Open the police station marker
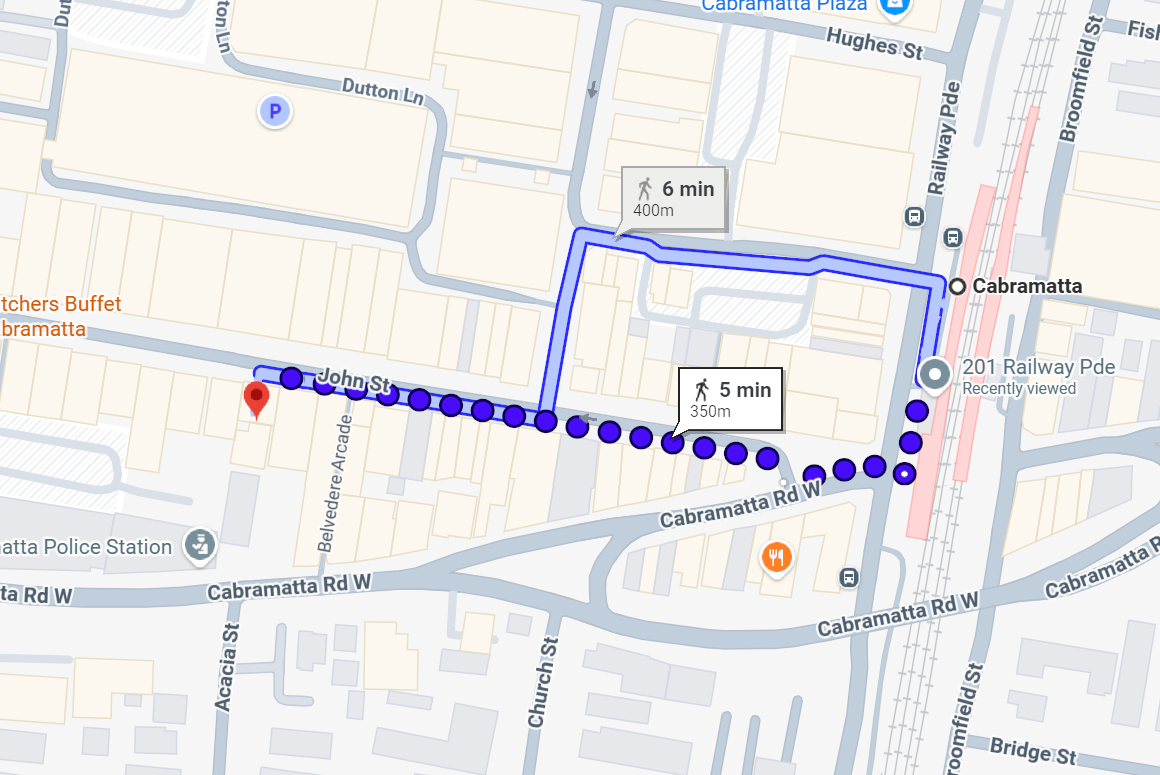This screenshot has height=775, width=1160. (200, 545)
